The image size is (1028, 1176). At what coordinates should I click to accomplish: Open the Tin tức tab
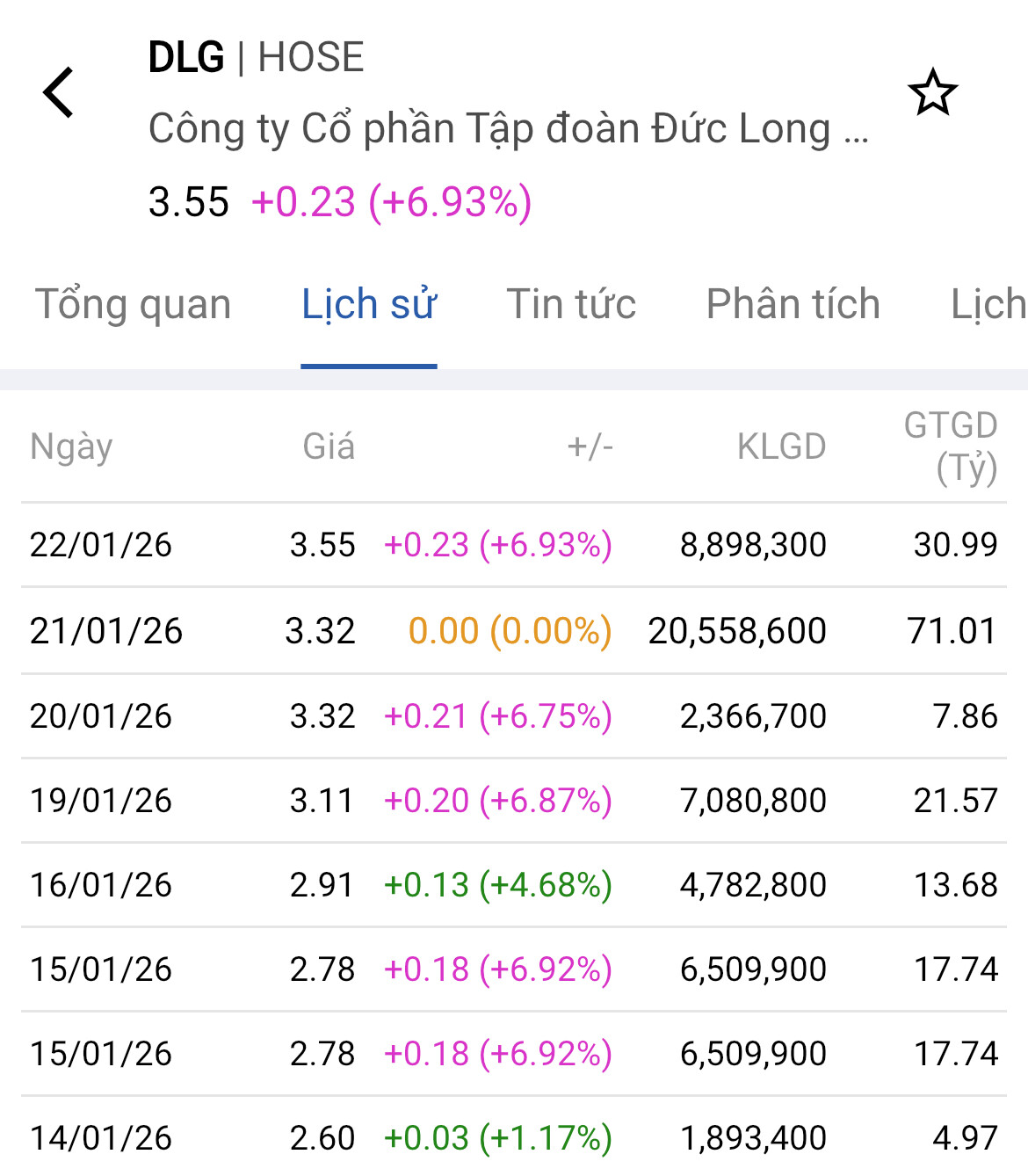[571, 305]
